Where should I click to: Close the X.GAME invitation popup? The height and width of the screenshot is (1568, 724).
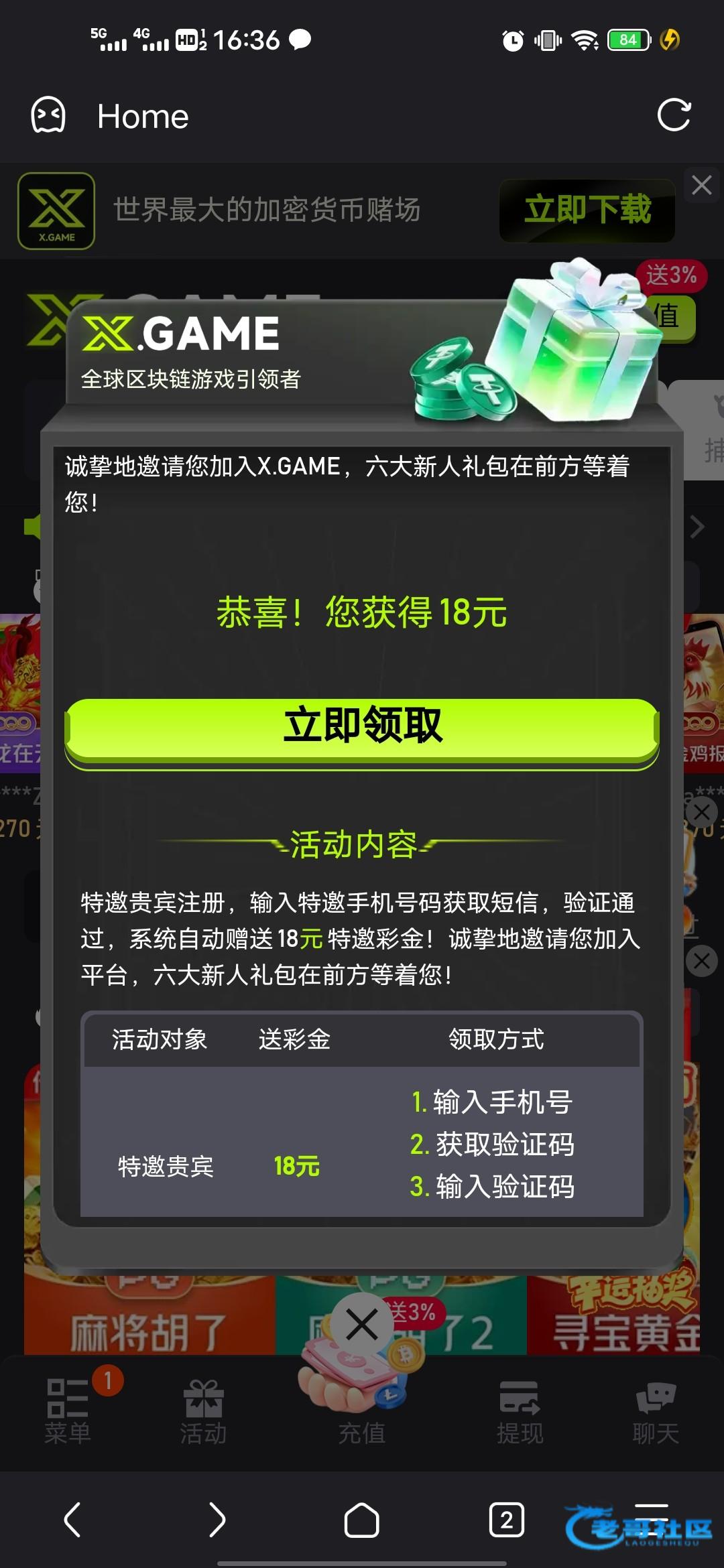pos(362,1324)
